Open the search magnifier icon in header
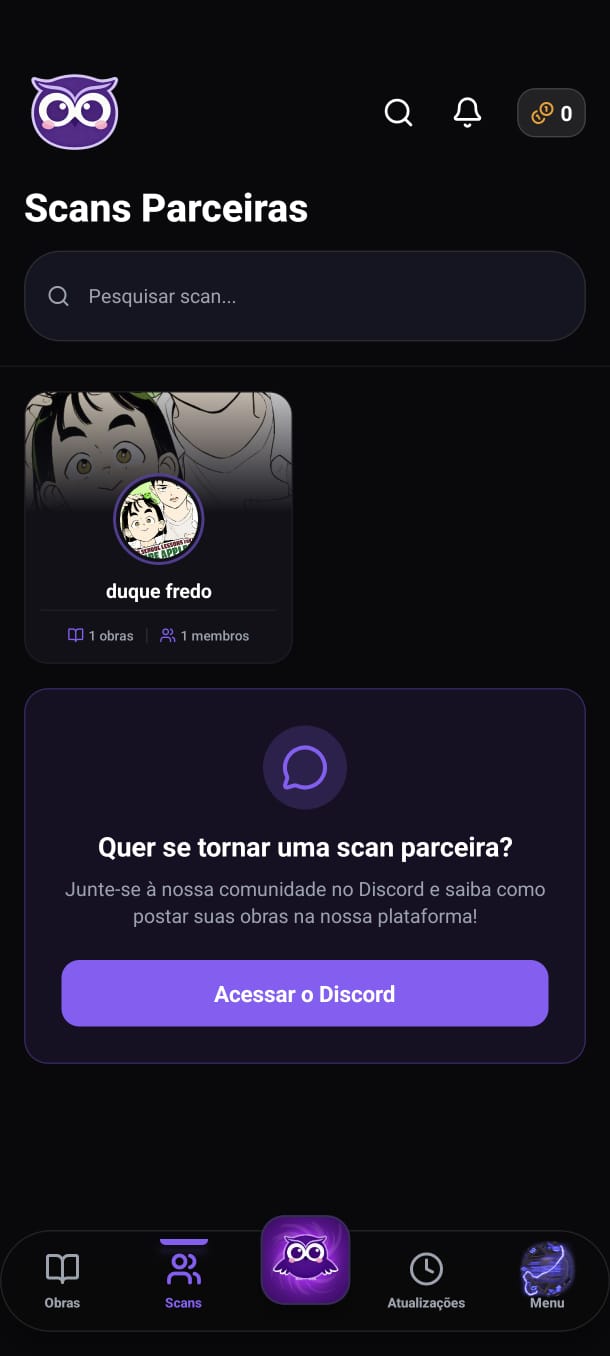 pos(398,112)
